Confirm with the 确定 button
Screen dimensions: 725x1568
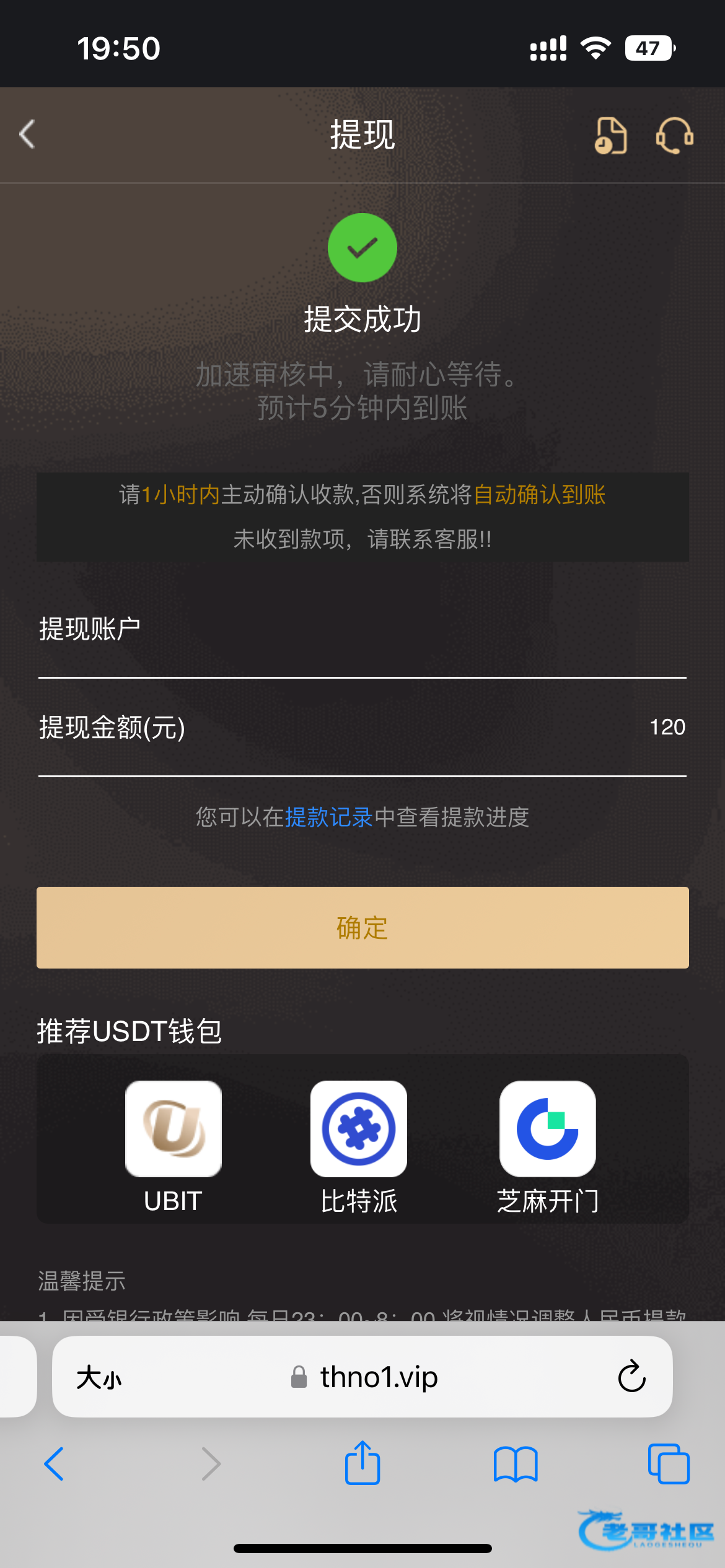[362, 927]
